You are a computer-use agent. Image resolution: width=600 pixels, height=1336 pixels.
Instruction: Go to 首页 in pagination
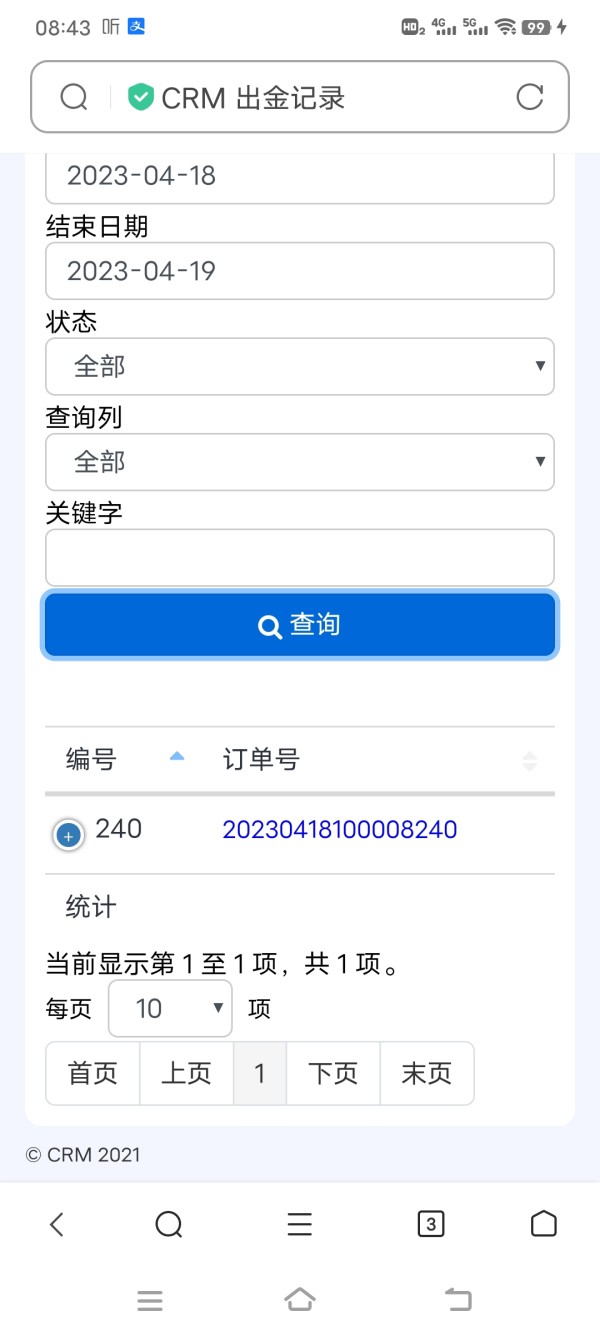coord(93,1074)
